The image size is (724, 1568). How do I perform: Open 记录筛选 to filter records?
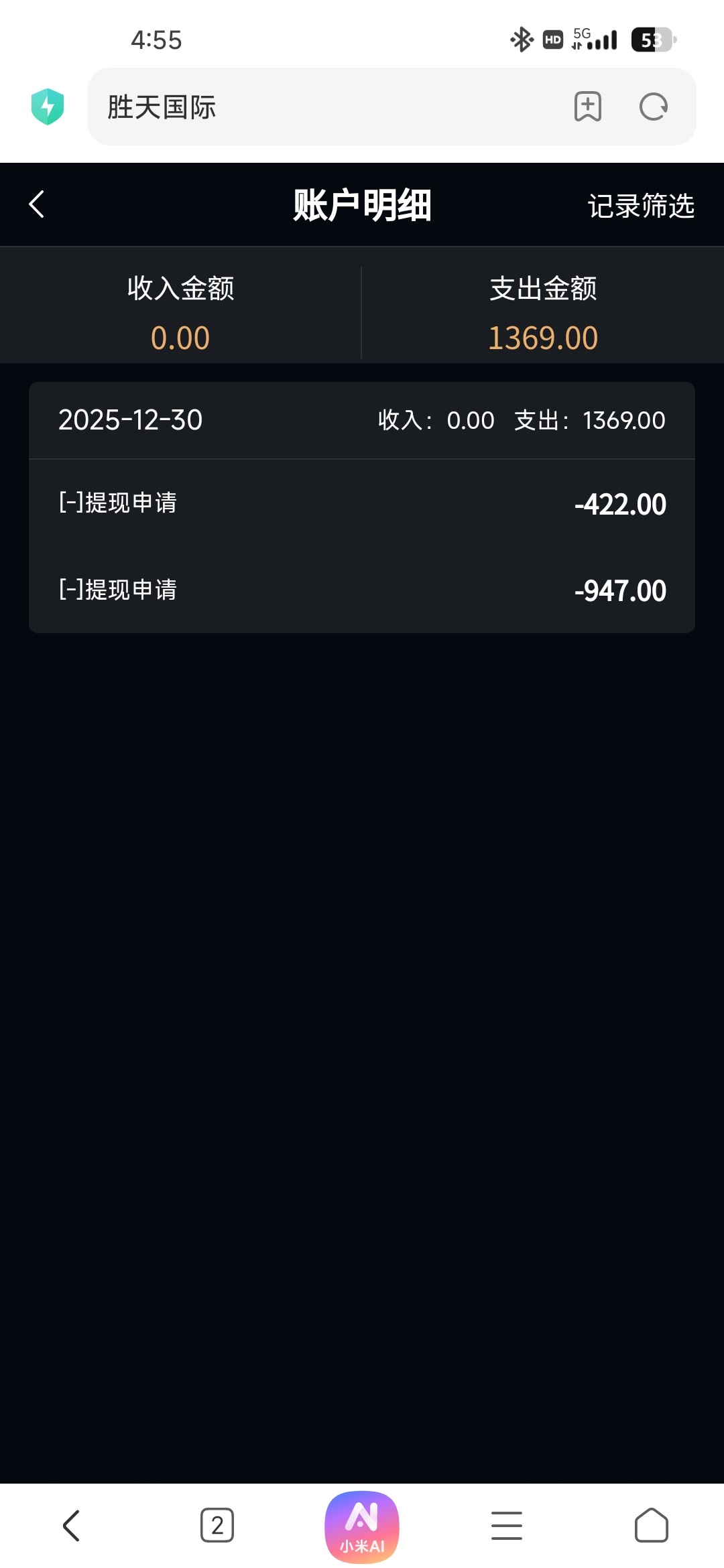(642, 206)
